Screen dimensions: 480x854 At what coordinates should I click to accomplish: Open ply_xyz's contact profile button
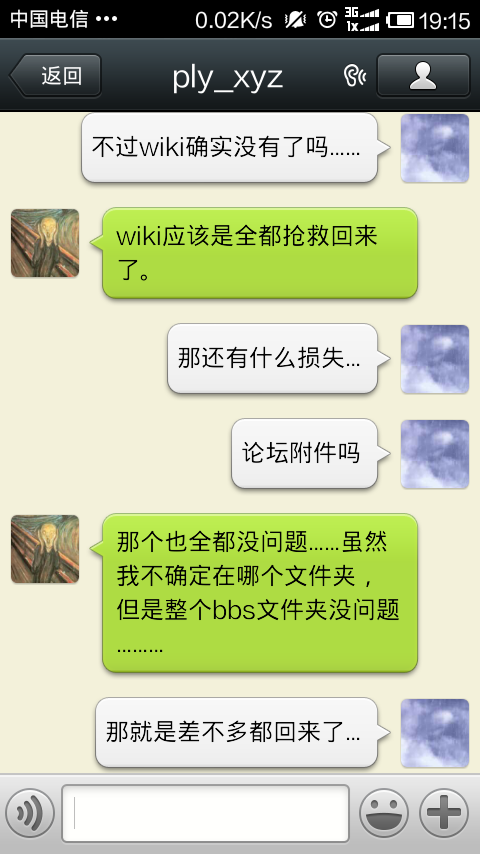(423, 76)
